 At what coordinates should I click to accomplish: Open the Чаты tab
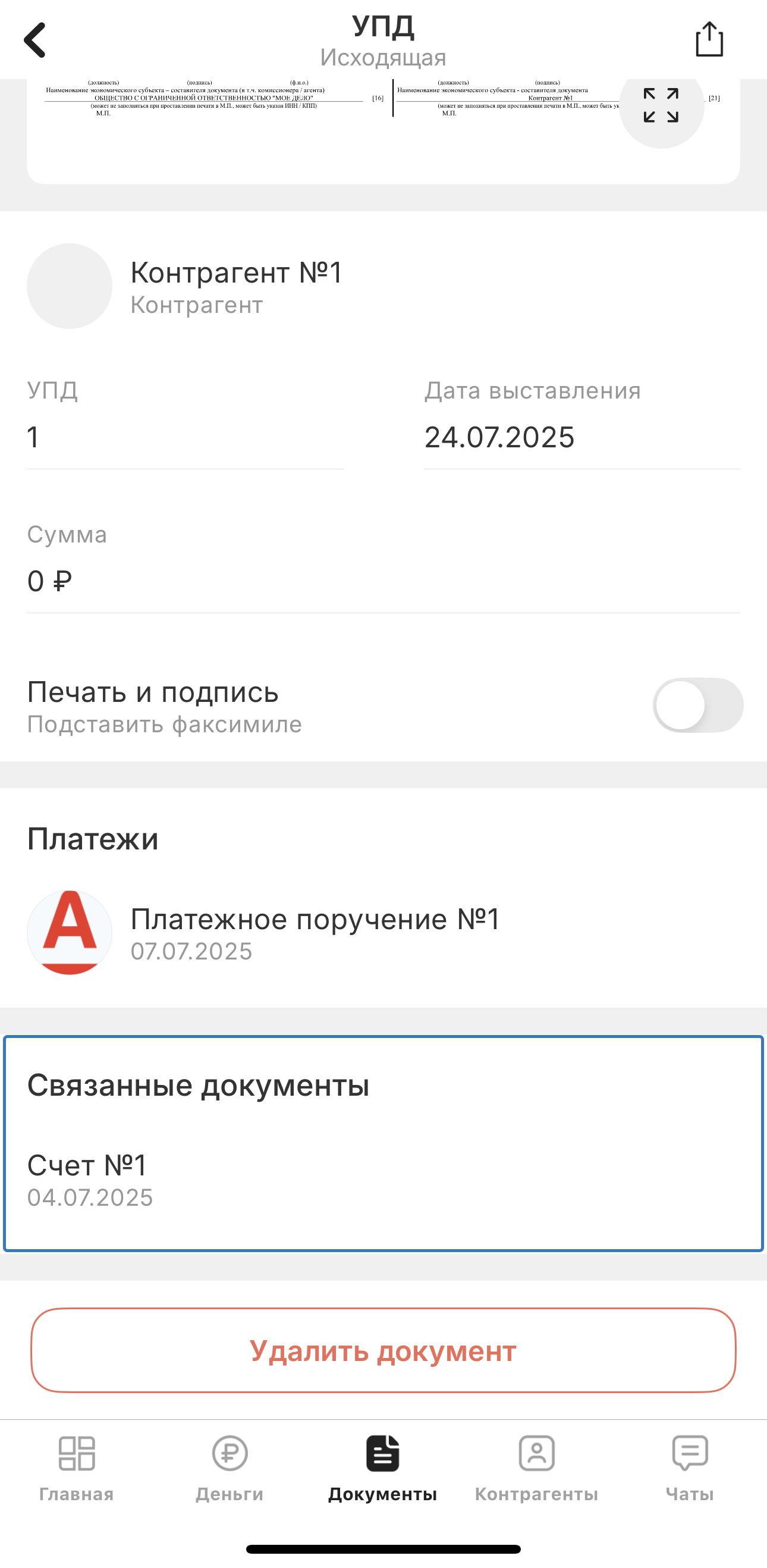point(690,1468)
